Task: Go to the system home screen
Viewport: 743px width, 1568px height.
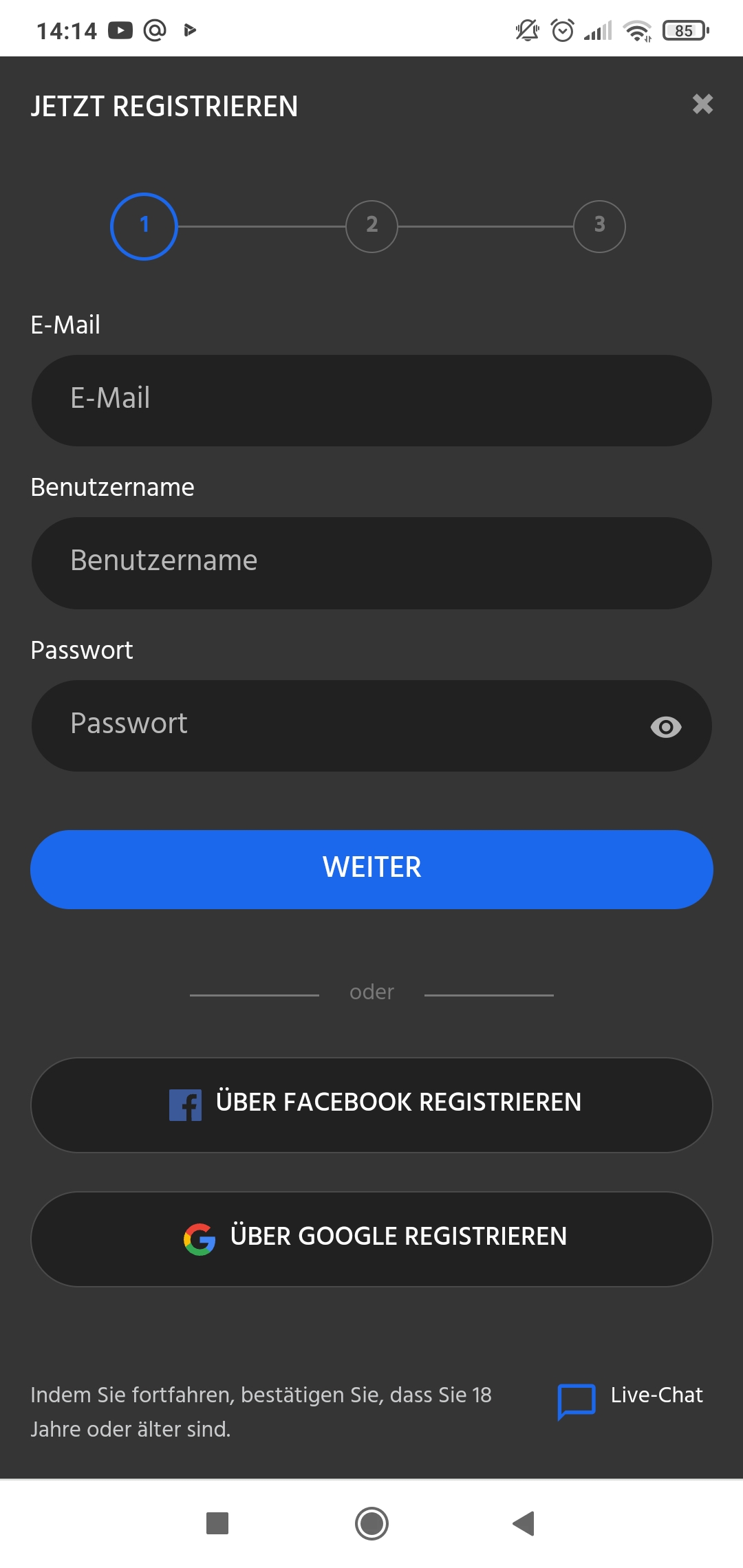Action: [x=371, y=1523]
